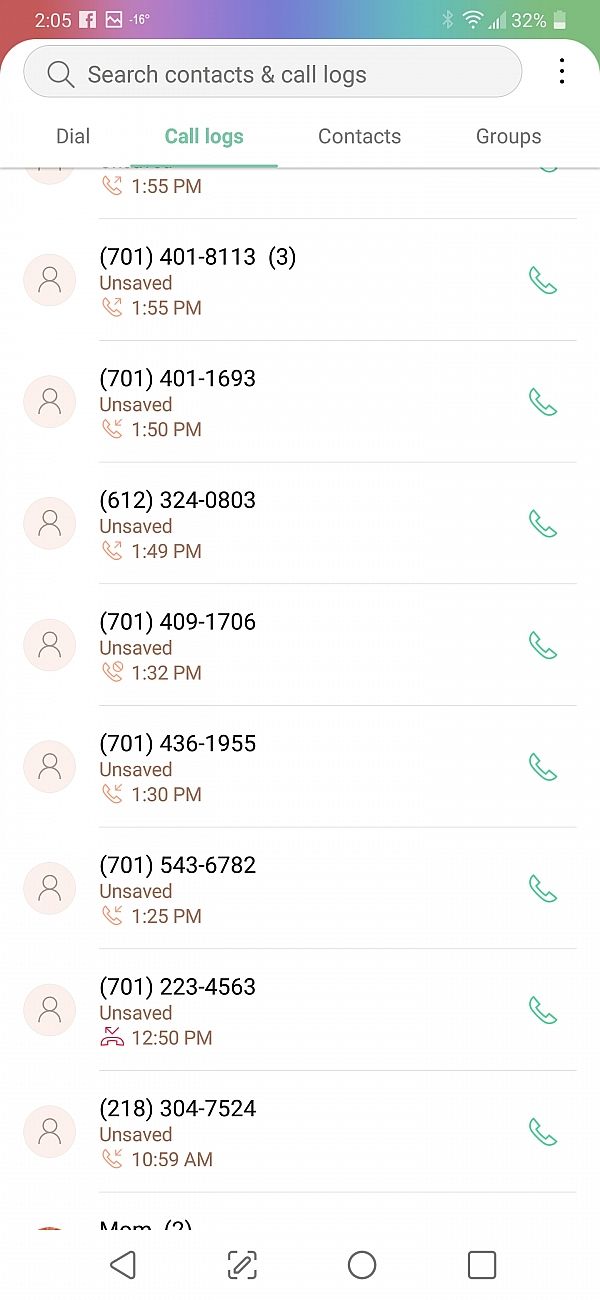Open the search contacts & call logs field
Screen dimensions: 600x1300
[x=272, y=73]
